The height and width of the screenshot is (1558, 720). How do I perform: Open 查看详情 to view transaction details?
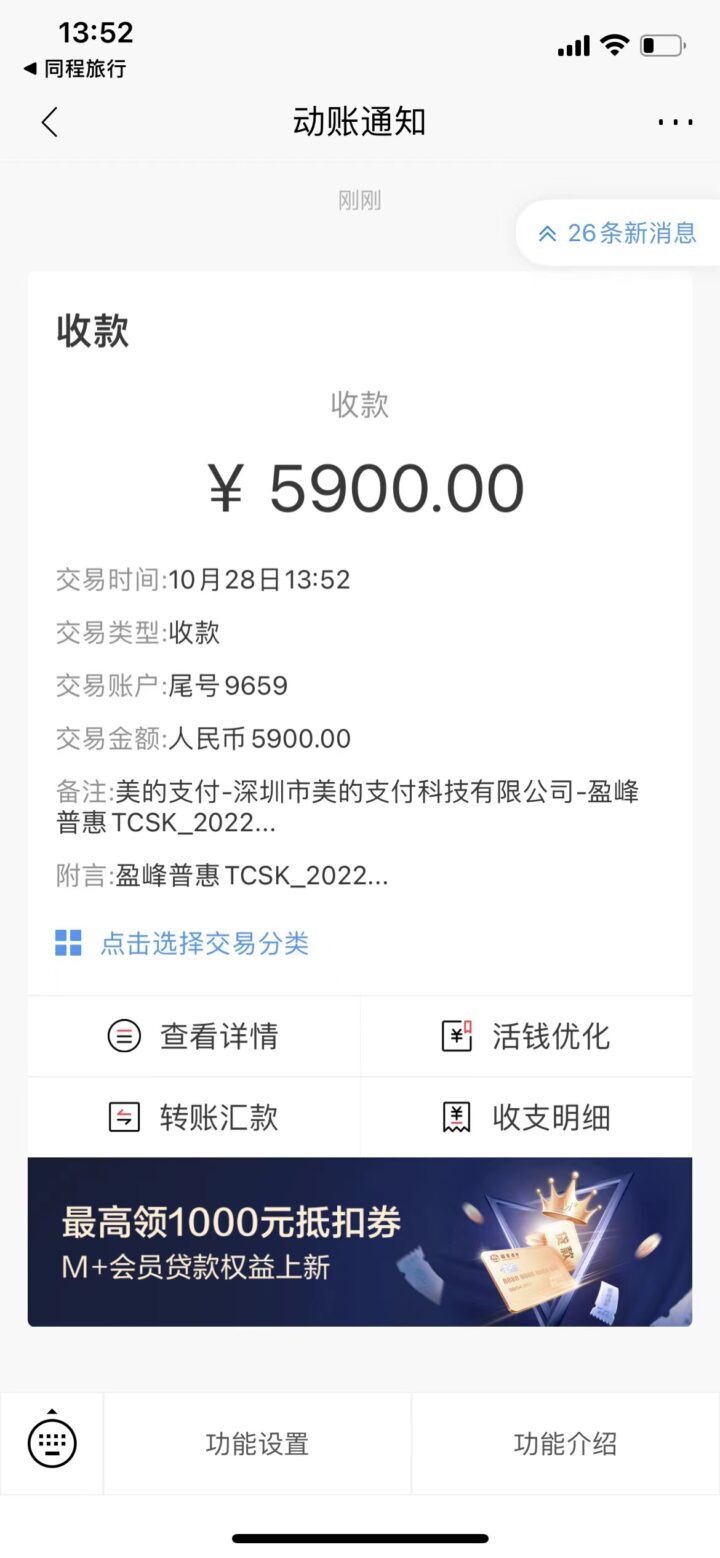point(193,1036)
